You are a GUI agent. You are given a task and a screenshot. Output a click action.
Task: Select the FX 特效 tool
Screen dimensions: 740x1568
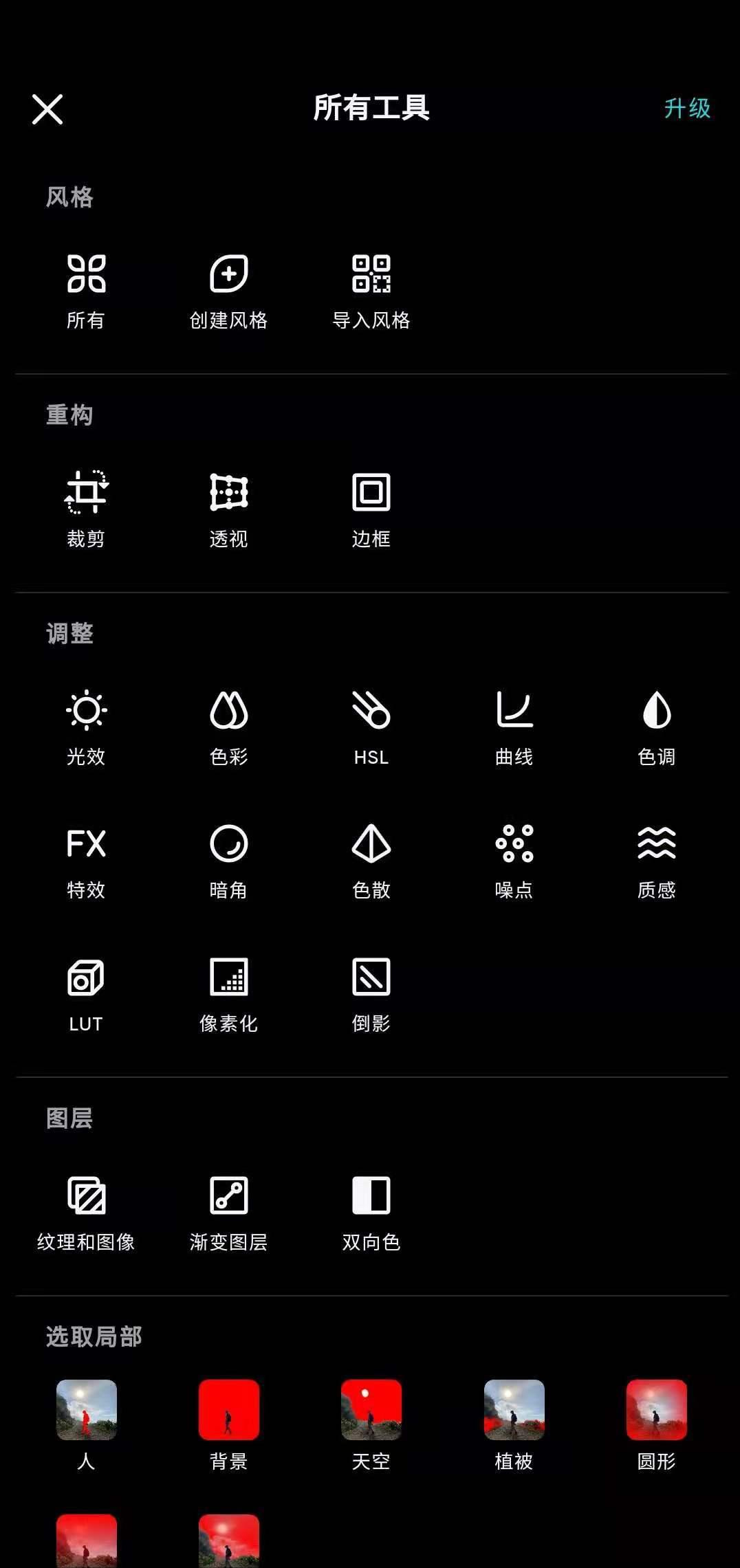tap(85, 861)
